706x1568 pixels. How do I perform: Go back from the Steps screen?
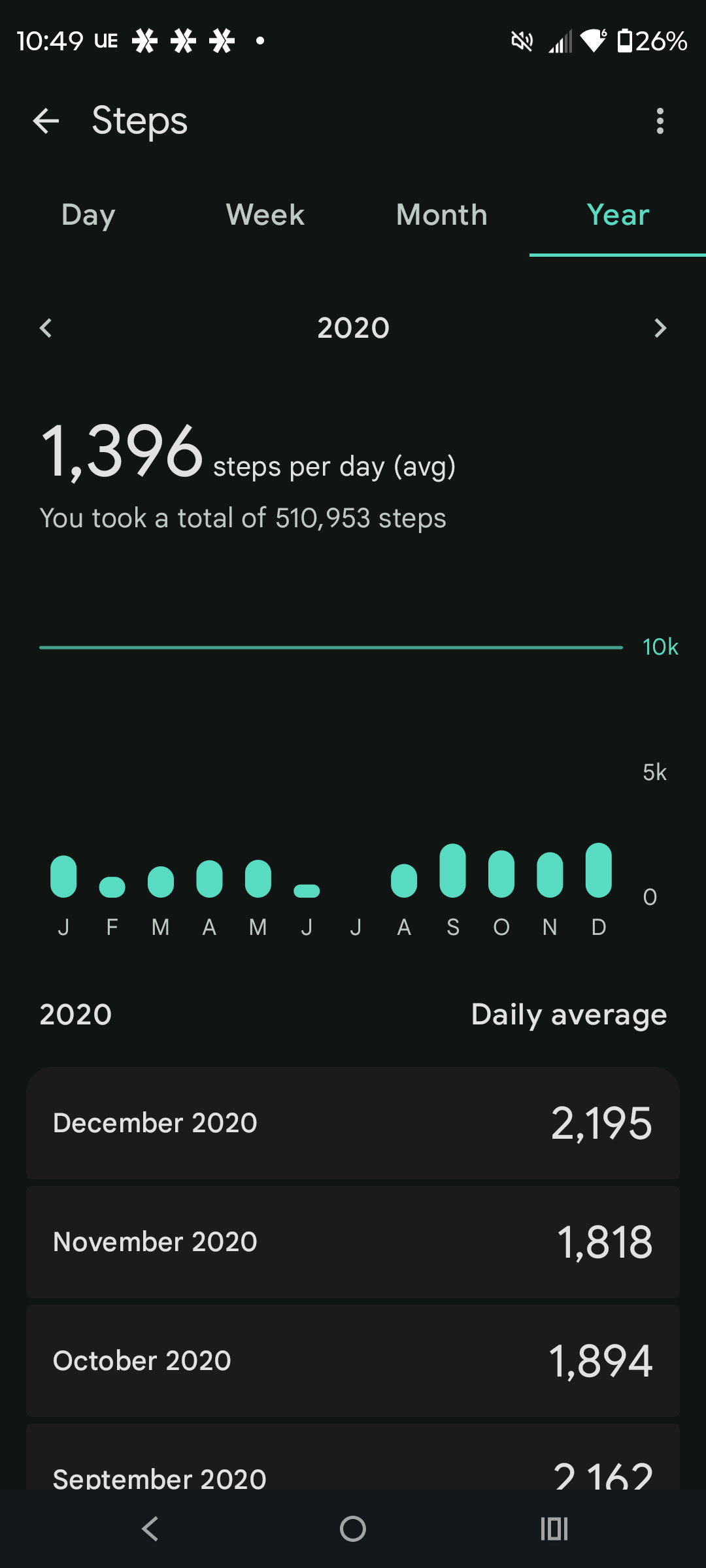pyautogui.click(x=46, y=121)
